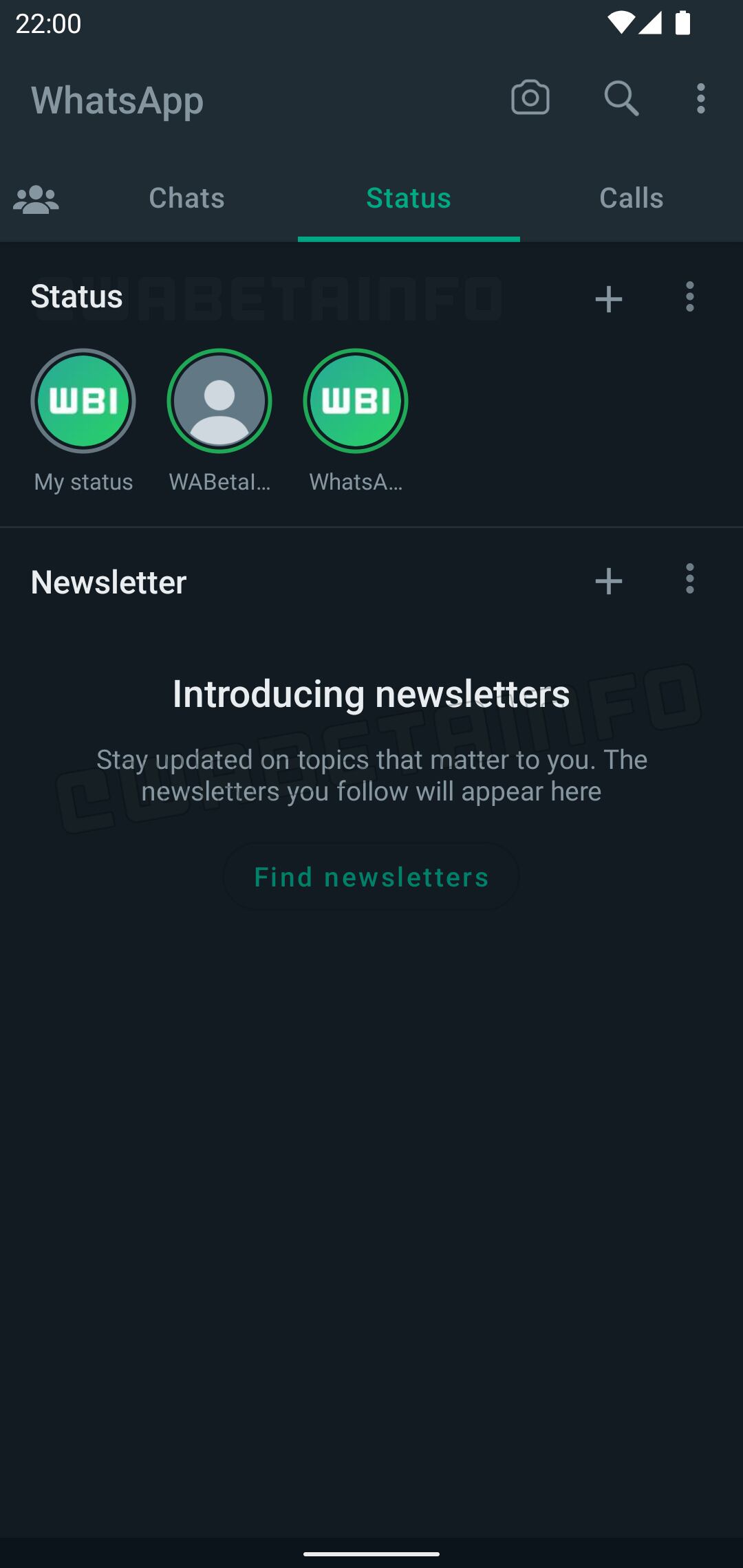Viewport: 743px width, 1568px height.
Task: Open the camera from the top bar
Action: tap(530, 98)
